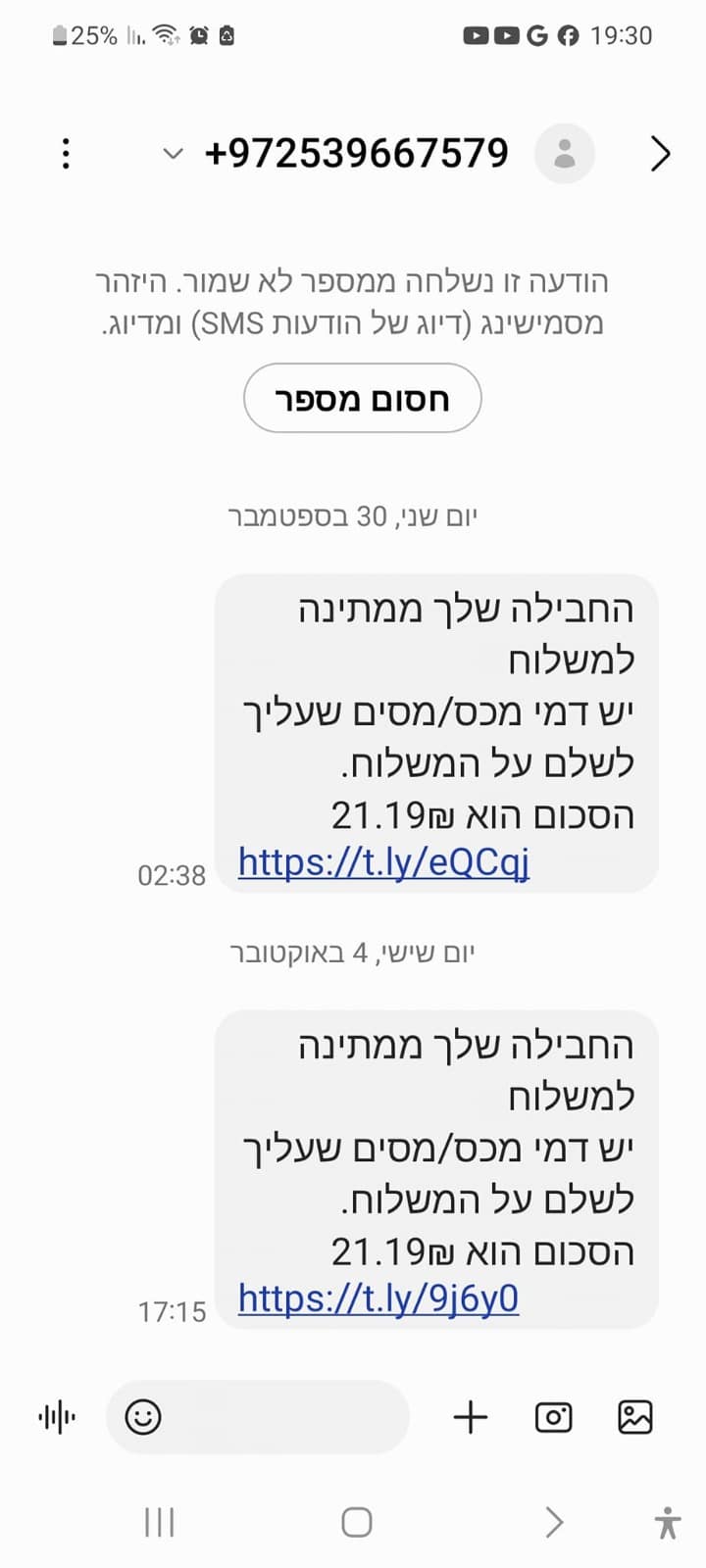Record a voice message
This screenshot has width=706, height=1568.
57,1417
